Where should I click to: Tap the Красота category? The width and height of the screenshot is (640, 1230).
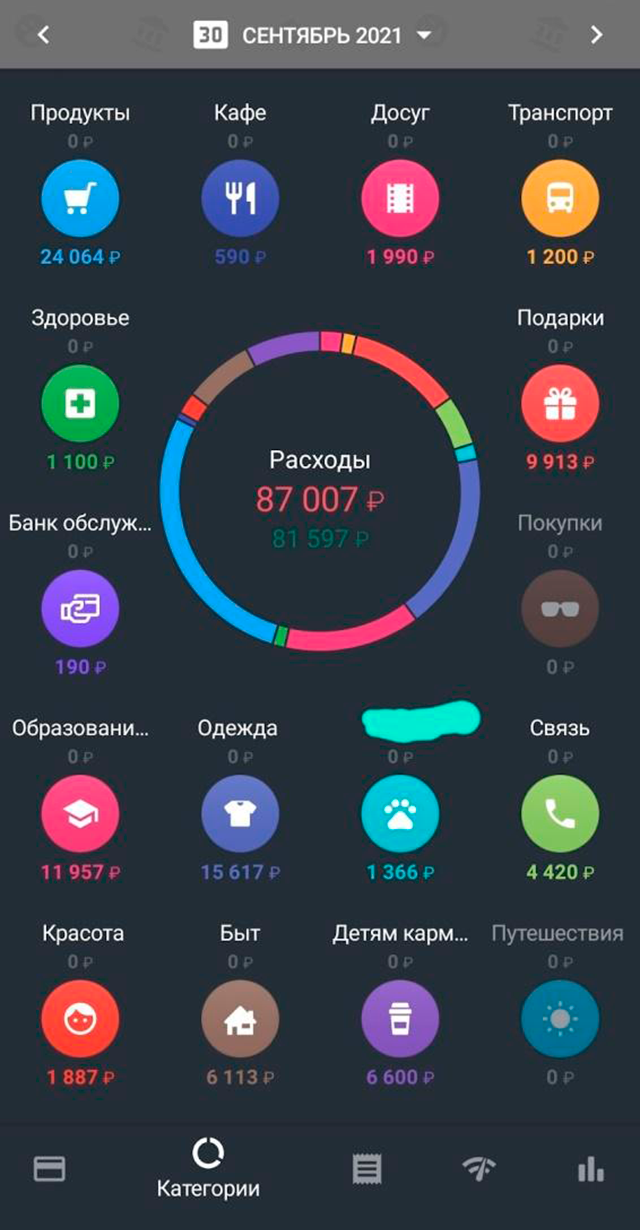pos(80,1019)
